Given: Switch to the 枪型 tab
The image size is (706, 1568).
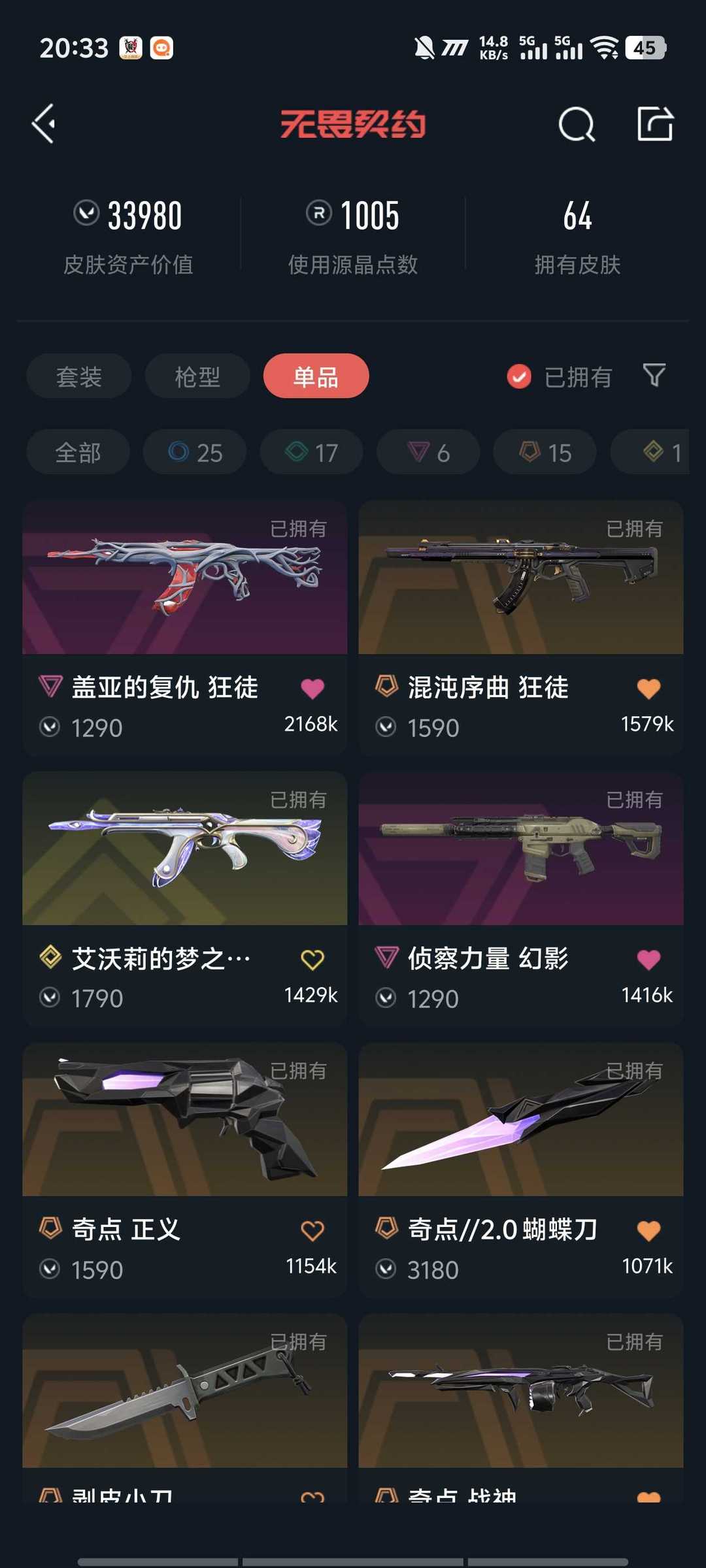Looking at the screenshot, I should click(x=197, y=376).
